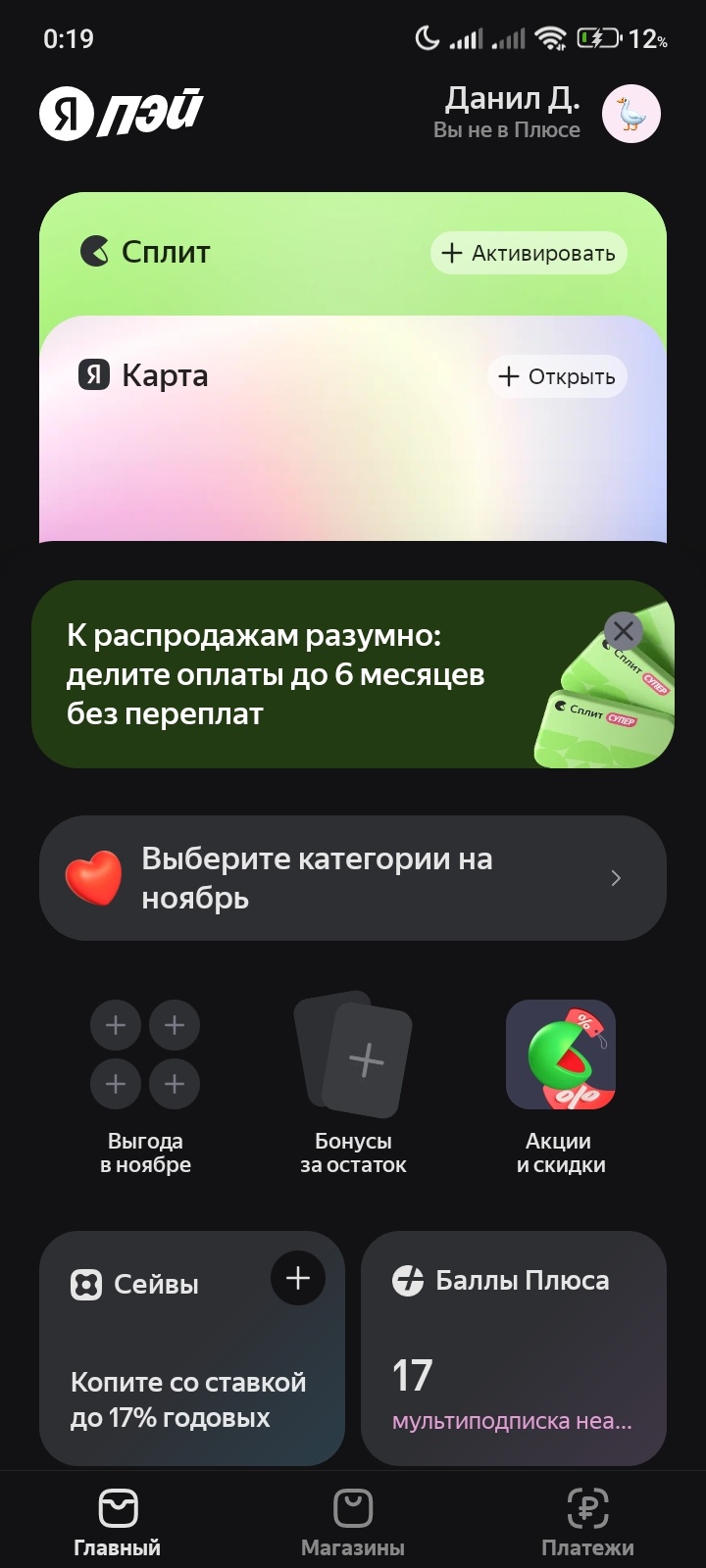The width and height of the screenshot is (706, 1568).
Task: Activate Сплит with the Активировать button
Action: pos(529,253)
